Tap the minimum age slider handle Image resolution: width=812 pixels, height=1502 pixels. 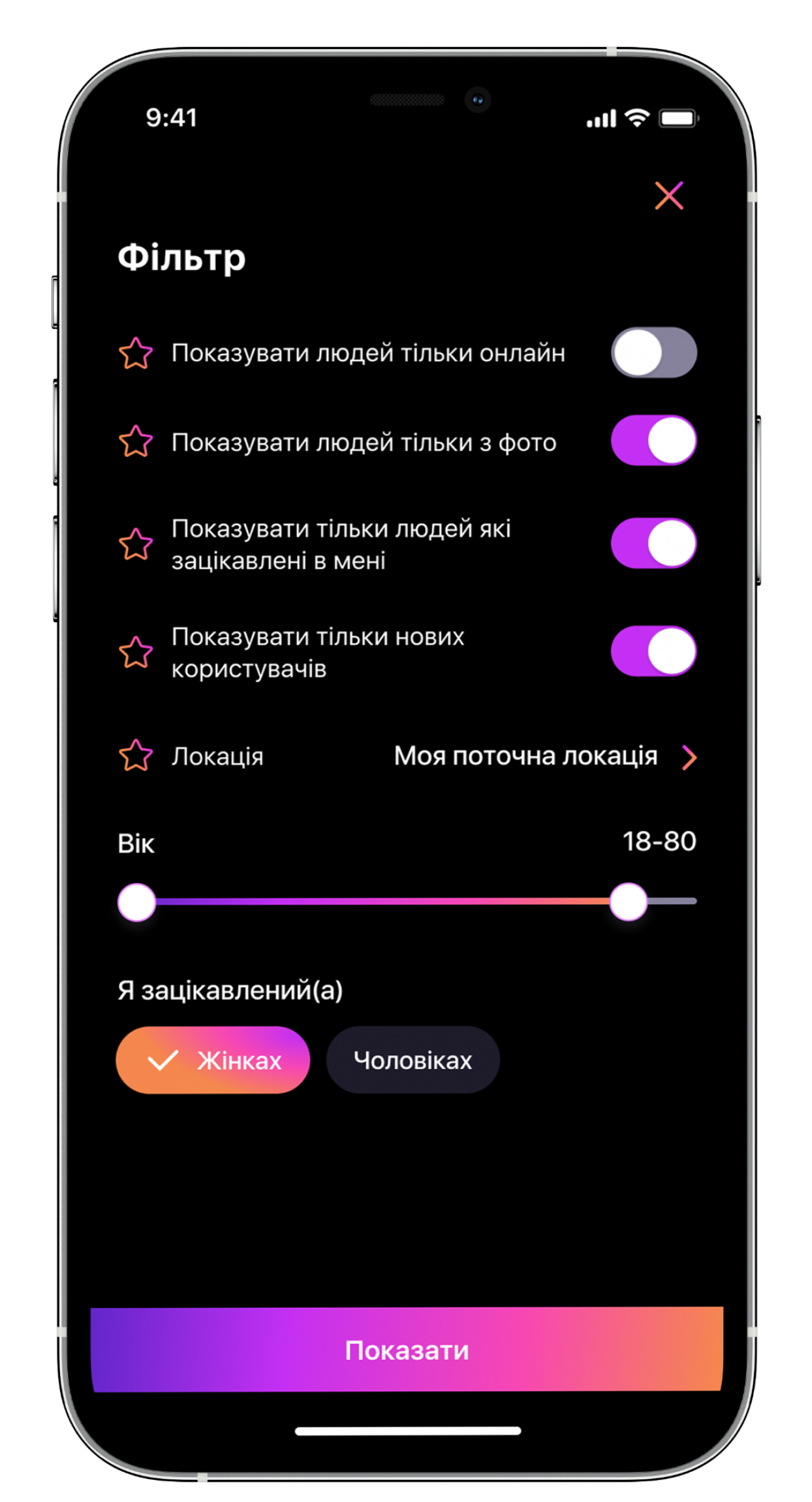click(x=137, y=902)
